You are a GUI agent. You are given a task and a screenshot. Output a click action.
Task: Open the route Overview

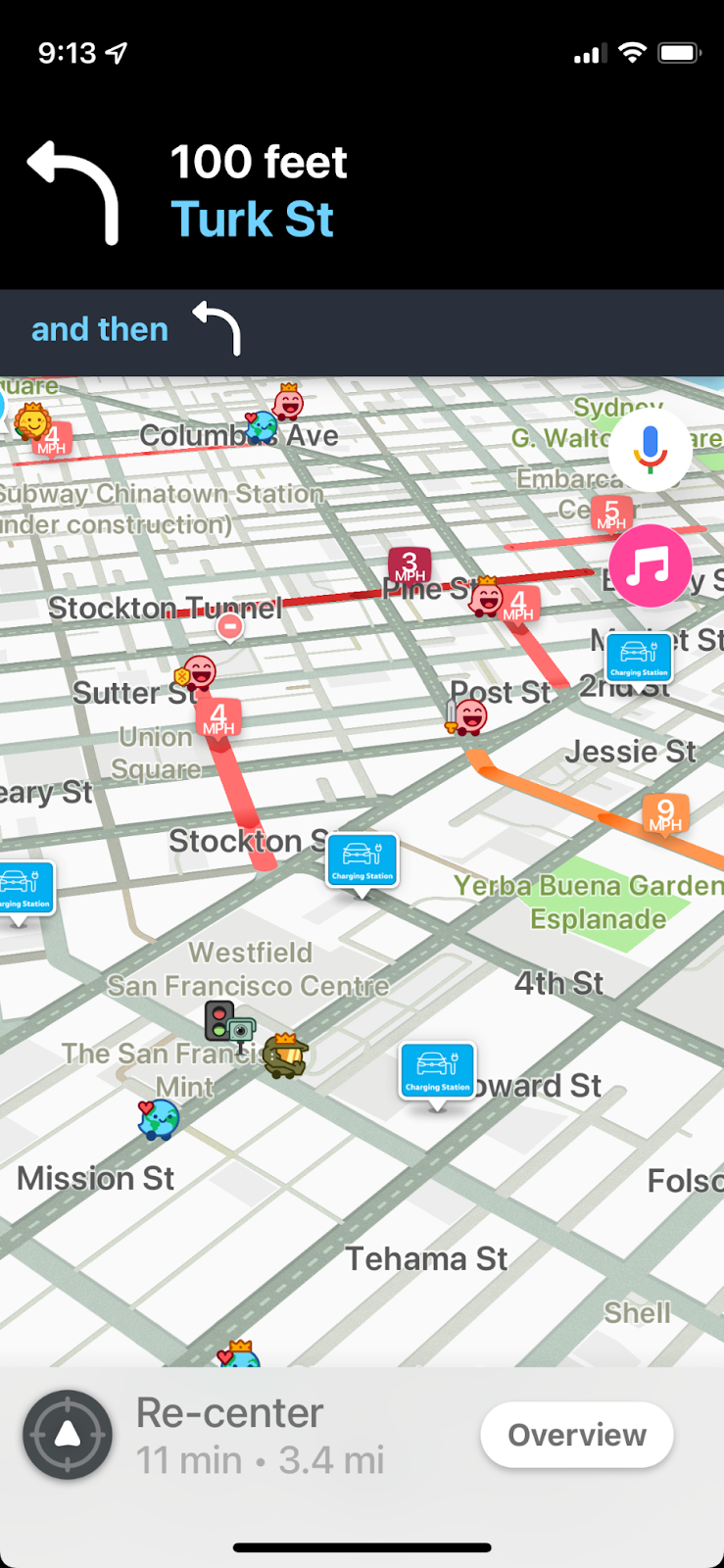pyautogui.click(x=576, y=1435)
